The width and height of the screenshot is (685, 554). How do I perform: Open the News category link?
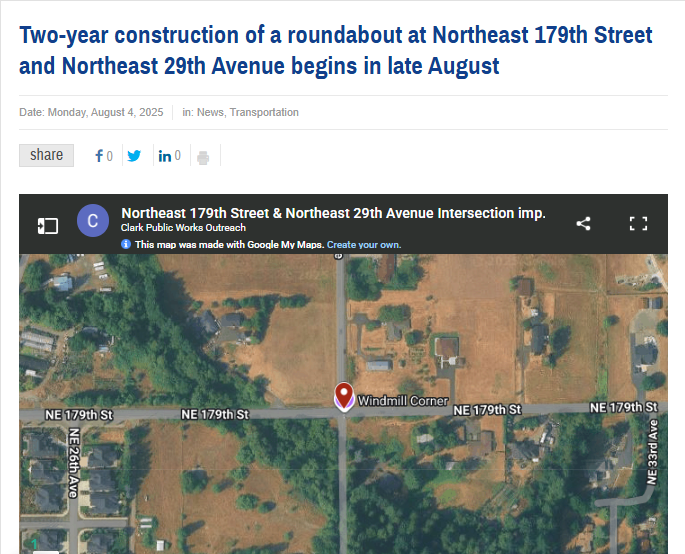tap(210, 112)
